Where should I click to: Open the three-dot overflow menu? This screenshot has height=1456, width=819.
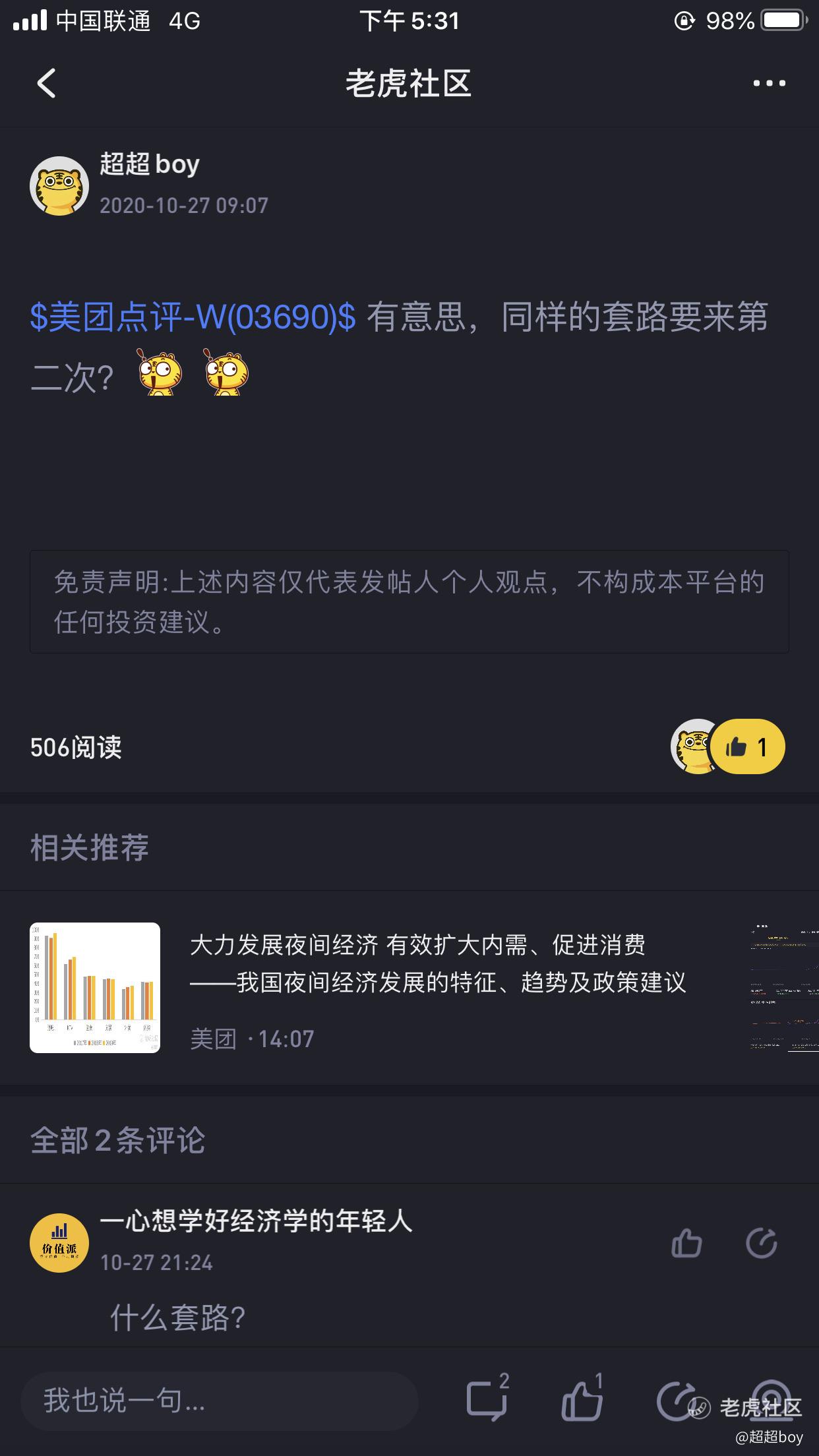(x=769, y=83)
